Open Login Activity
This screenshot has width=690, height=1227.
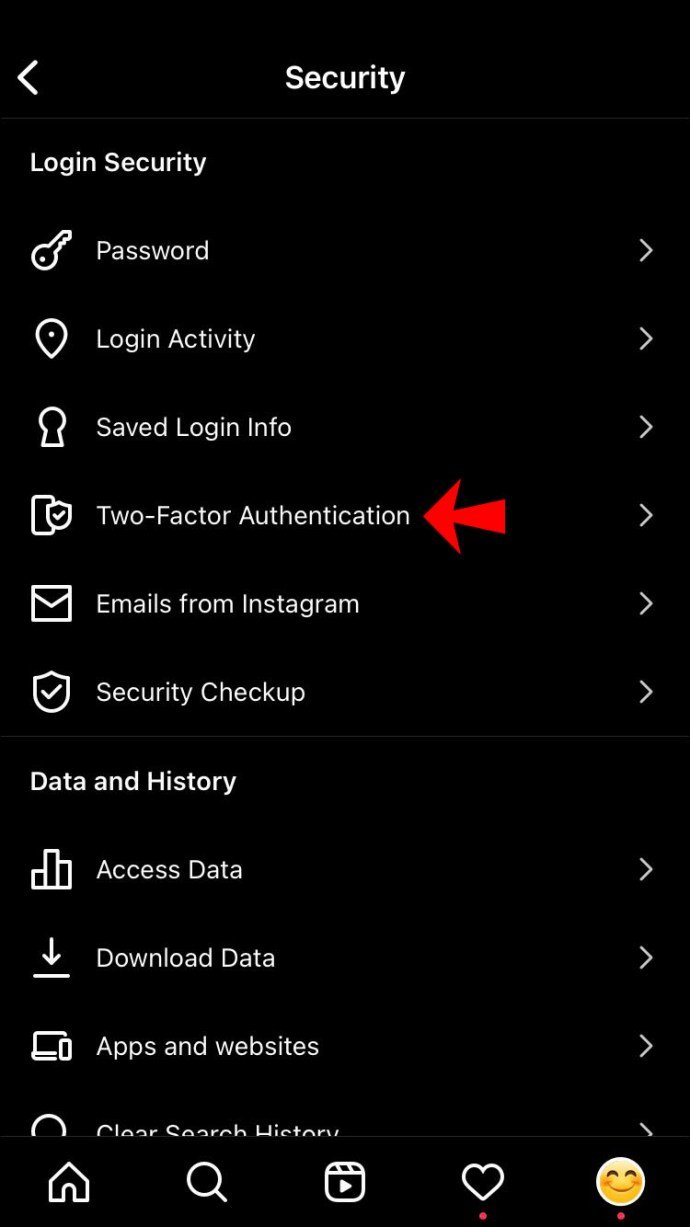click(175, 339)
